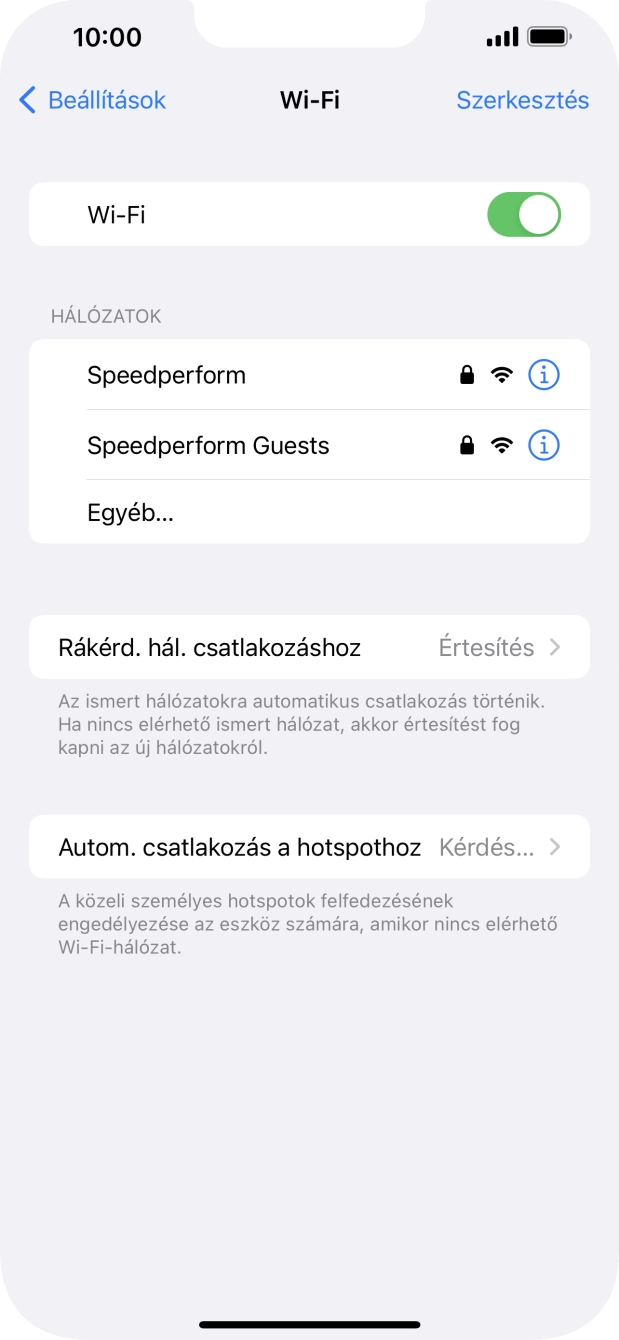Viewport: 619px width, 1340px height.
Task: Open info for the Speedperform network
Action: point(543,375)
